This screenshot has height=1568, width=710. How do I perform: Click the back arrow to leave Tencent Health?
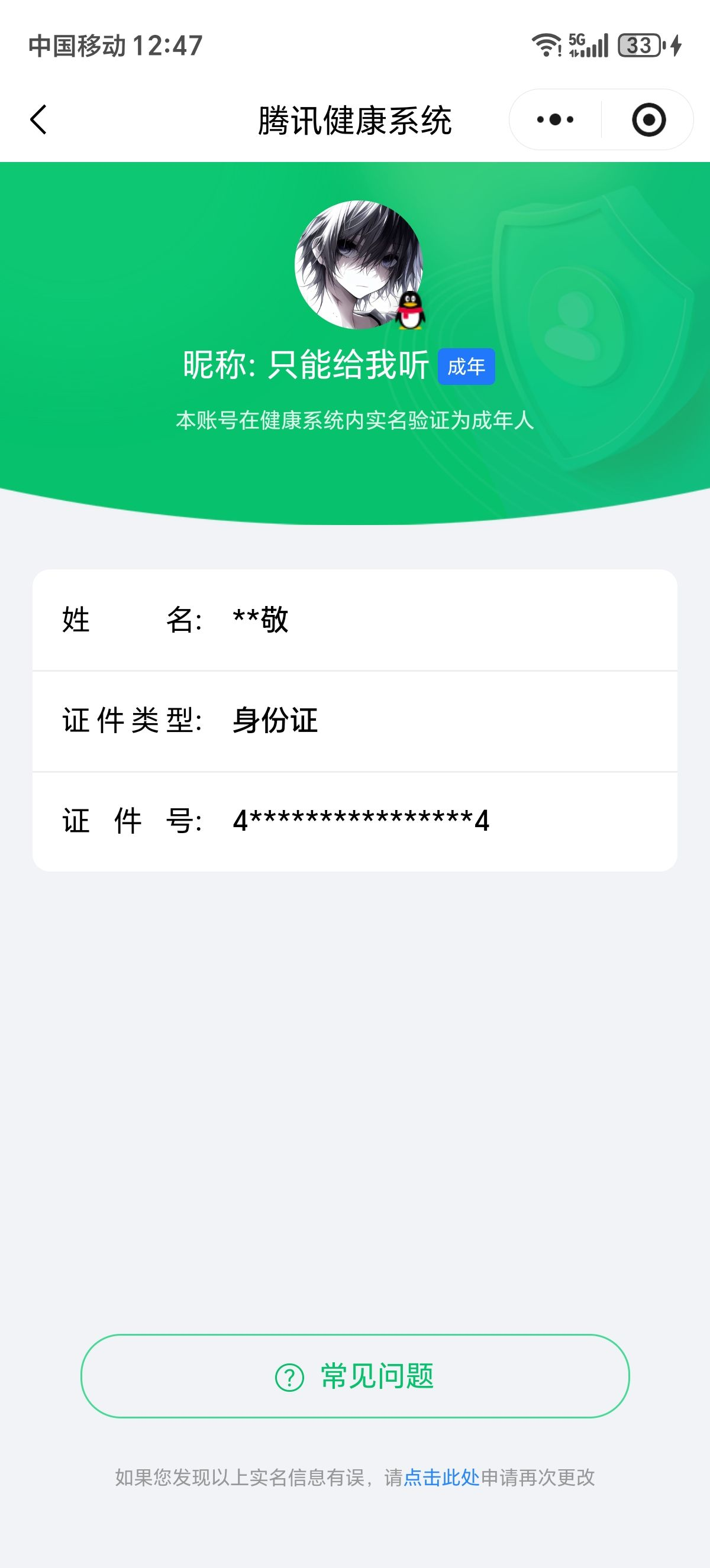38,119
